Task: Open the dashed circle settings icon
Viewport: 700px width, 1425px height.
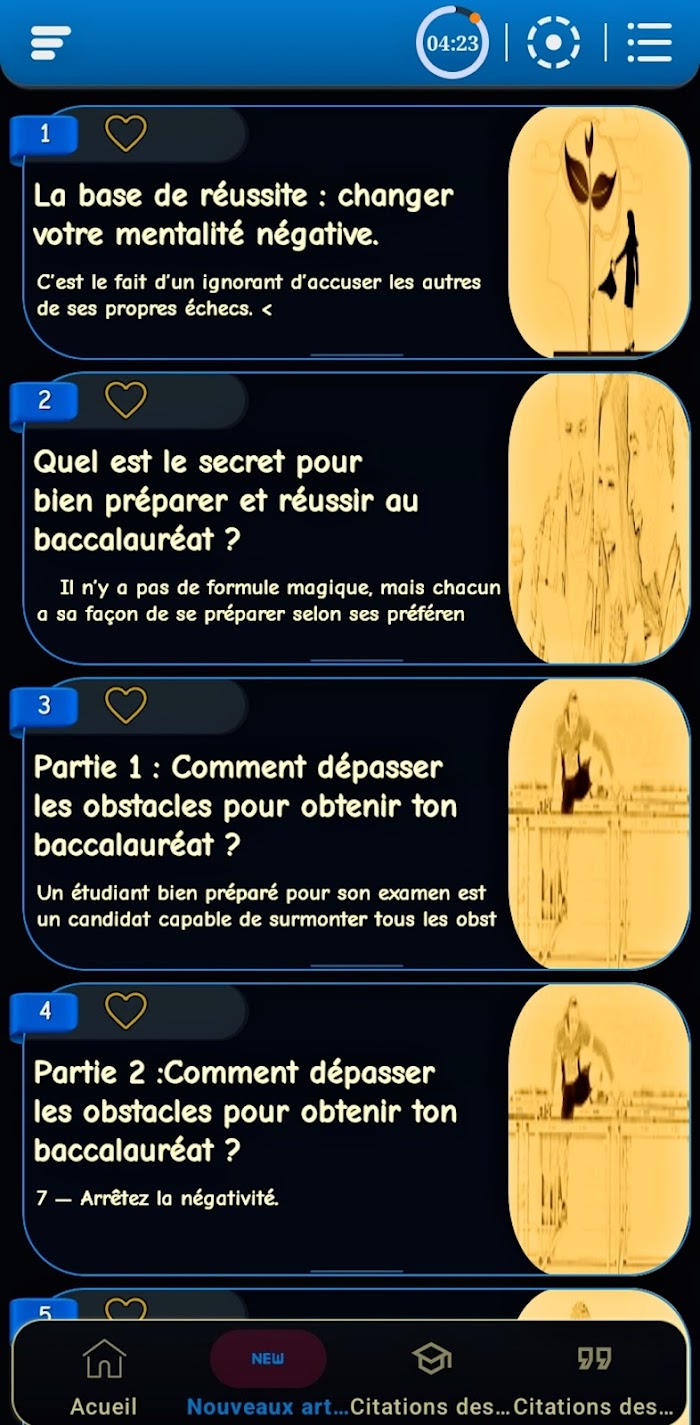Action: click(553, 43)
